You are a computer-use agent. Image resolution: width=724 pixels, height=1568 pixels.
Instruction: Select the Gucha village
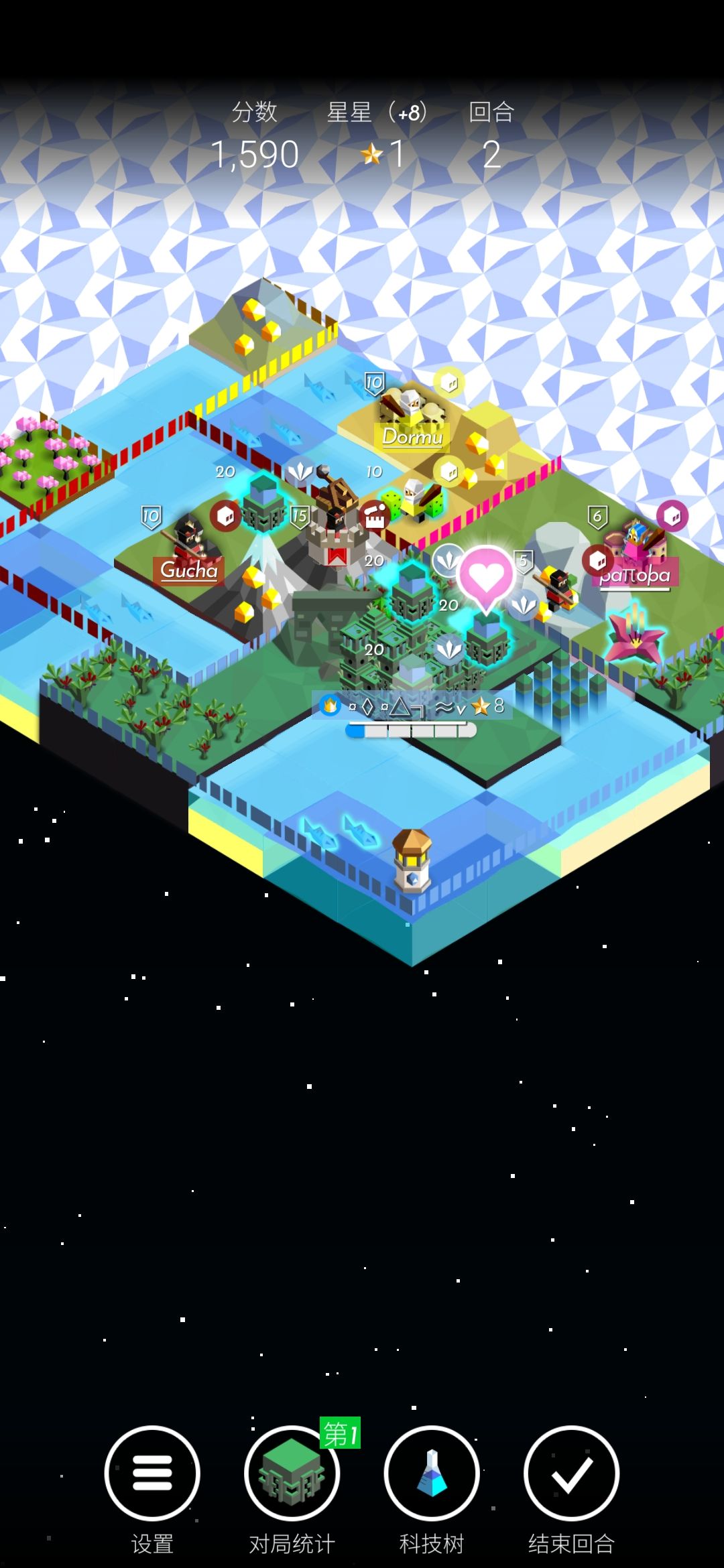point(189,570)
